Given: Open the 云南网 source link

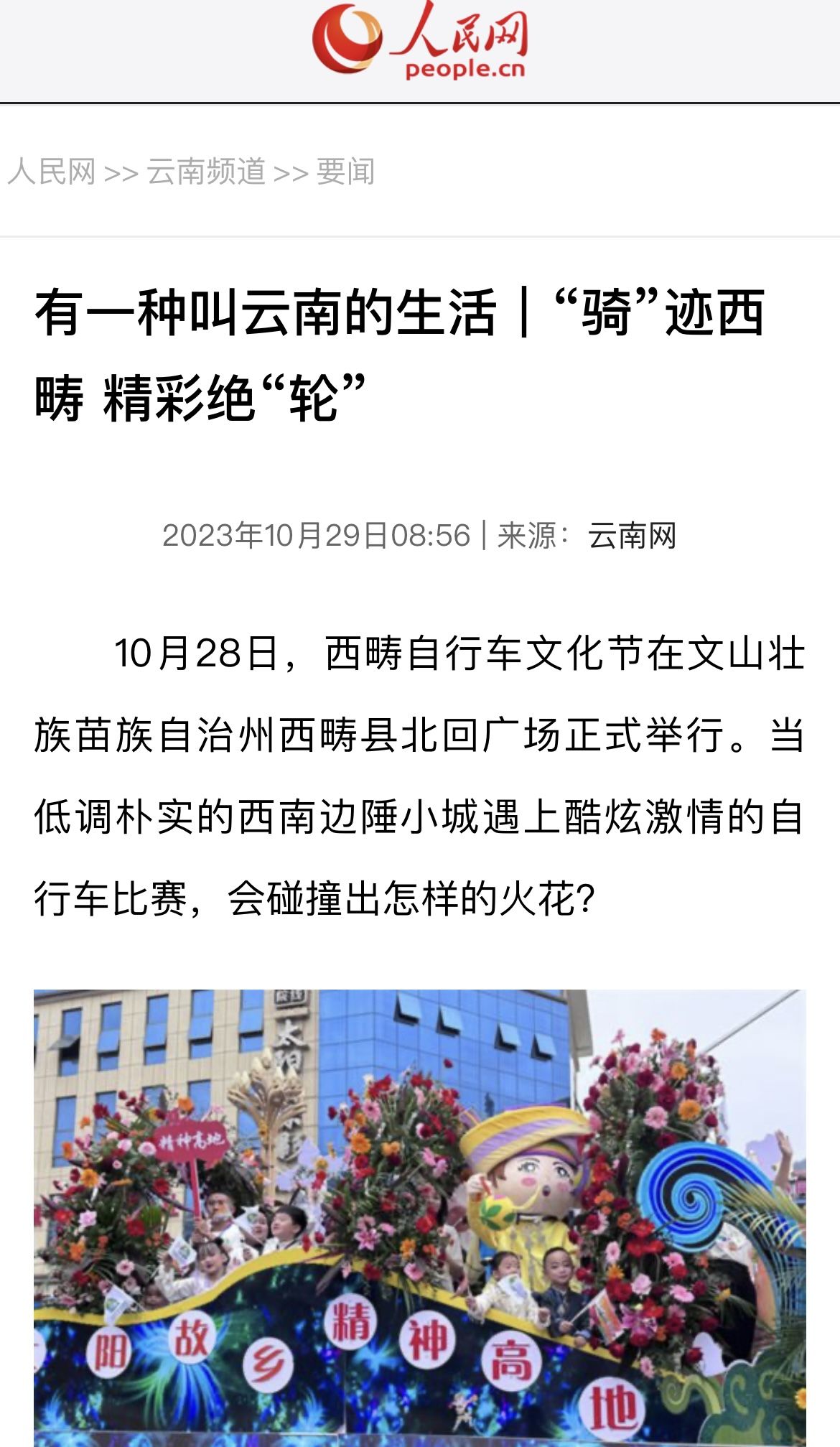Looking at the screenshot, I should point(632,536).
